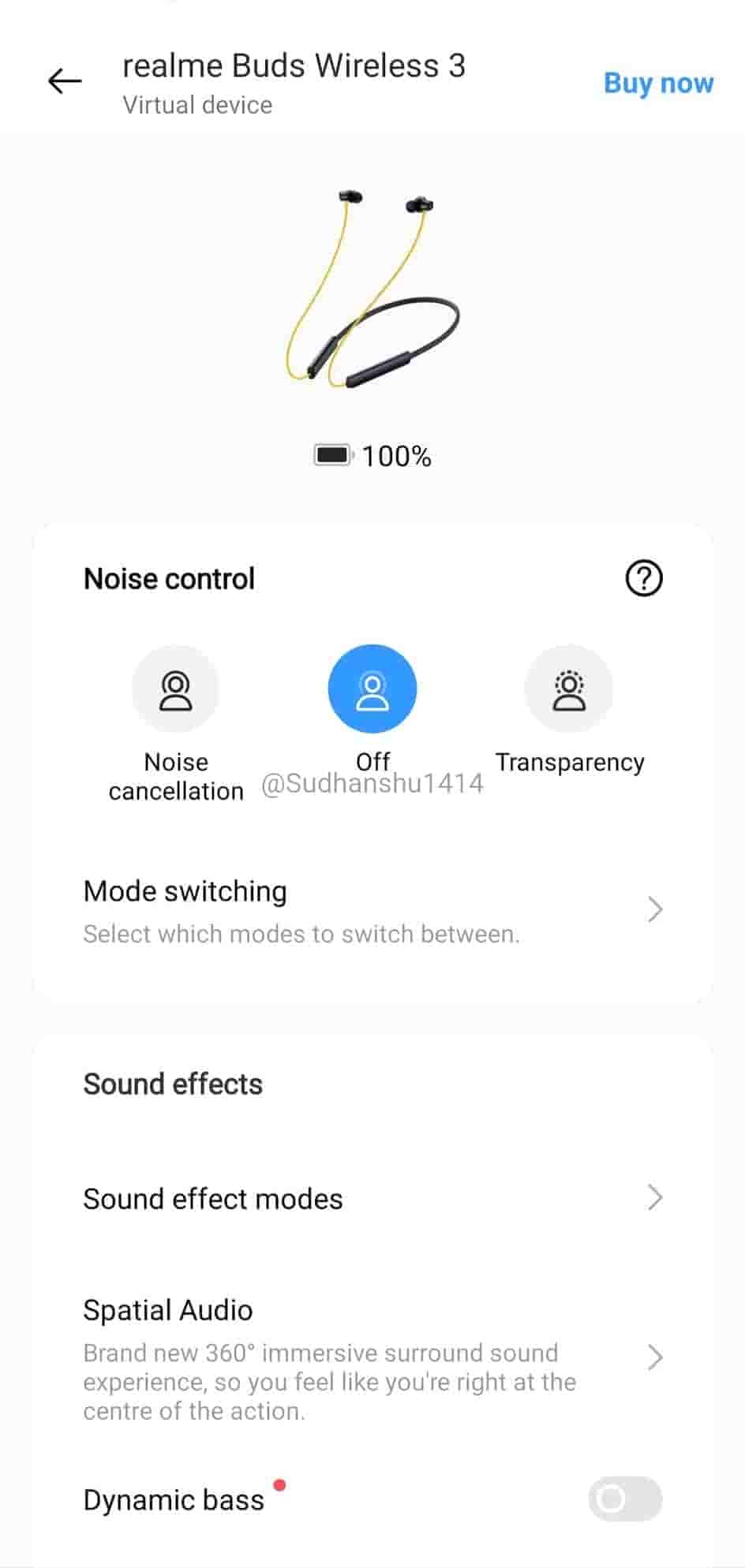This screenshot has width=745, height=1568.
Task: Select Noise cancellation mode
Action: (x=175, y=689)
